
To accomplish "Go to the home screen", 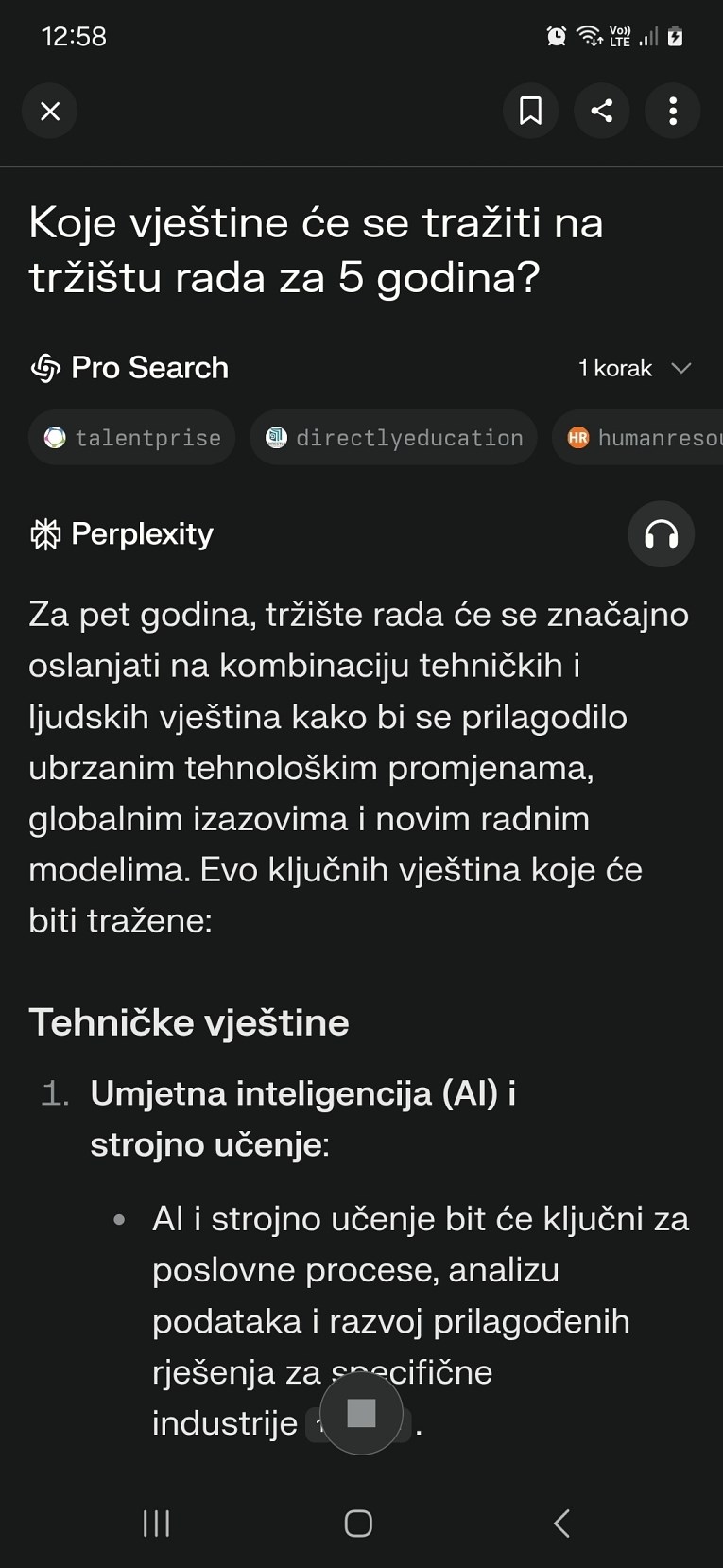I will (358, 1523).
